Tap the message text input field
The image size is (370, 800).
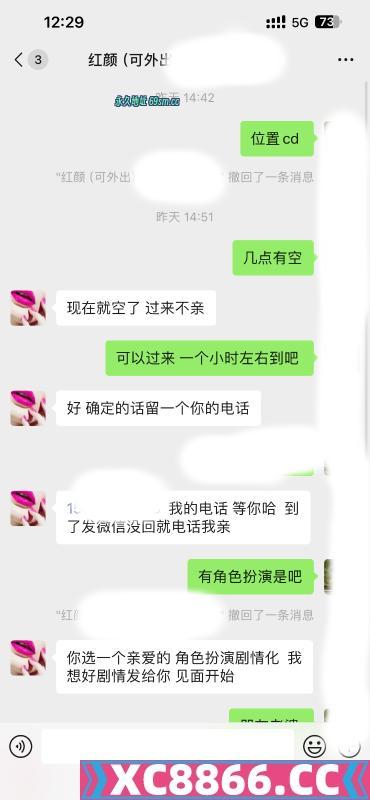pos(167,746)
